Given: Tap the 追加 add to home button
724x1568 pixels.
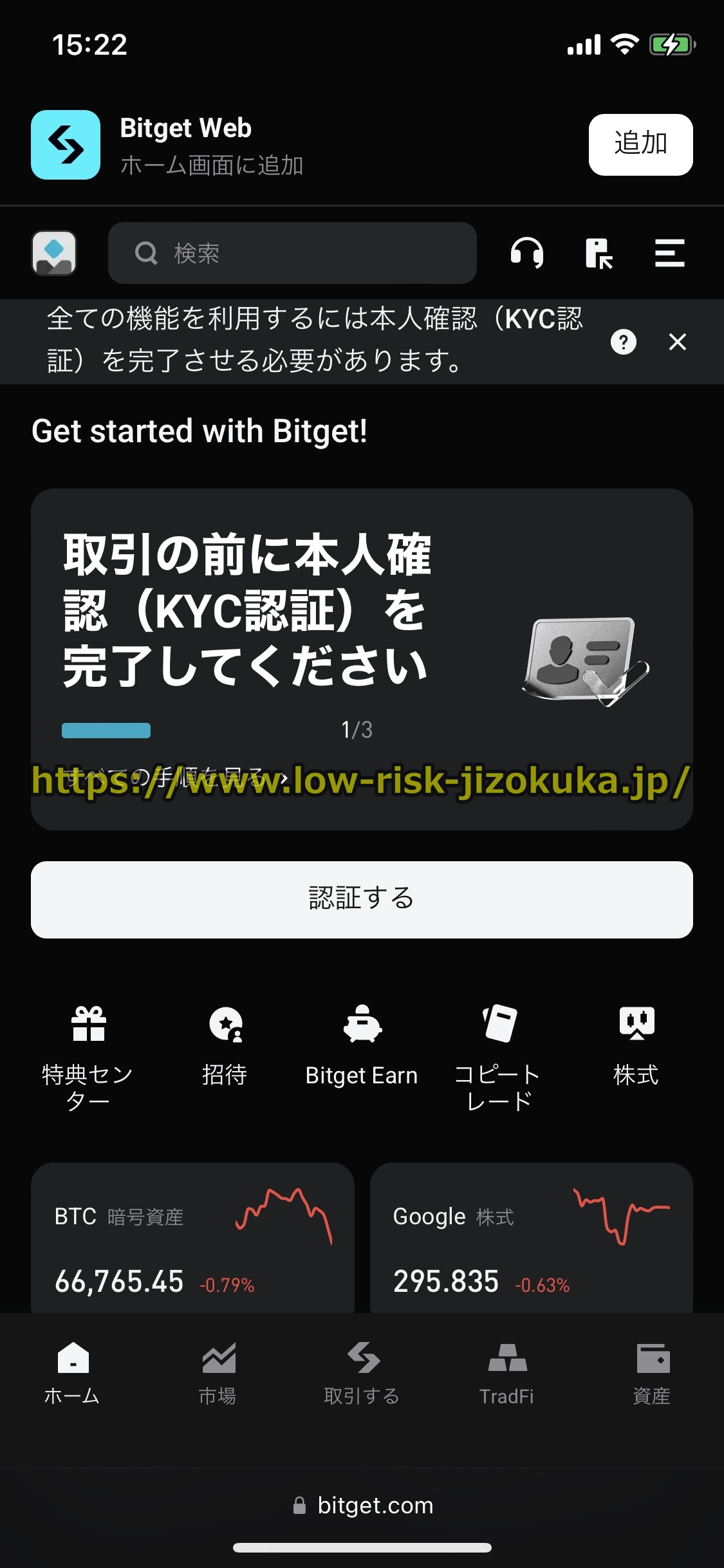Looking at the screenshot, I should 640,145.
